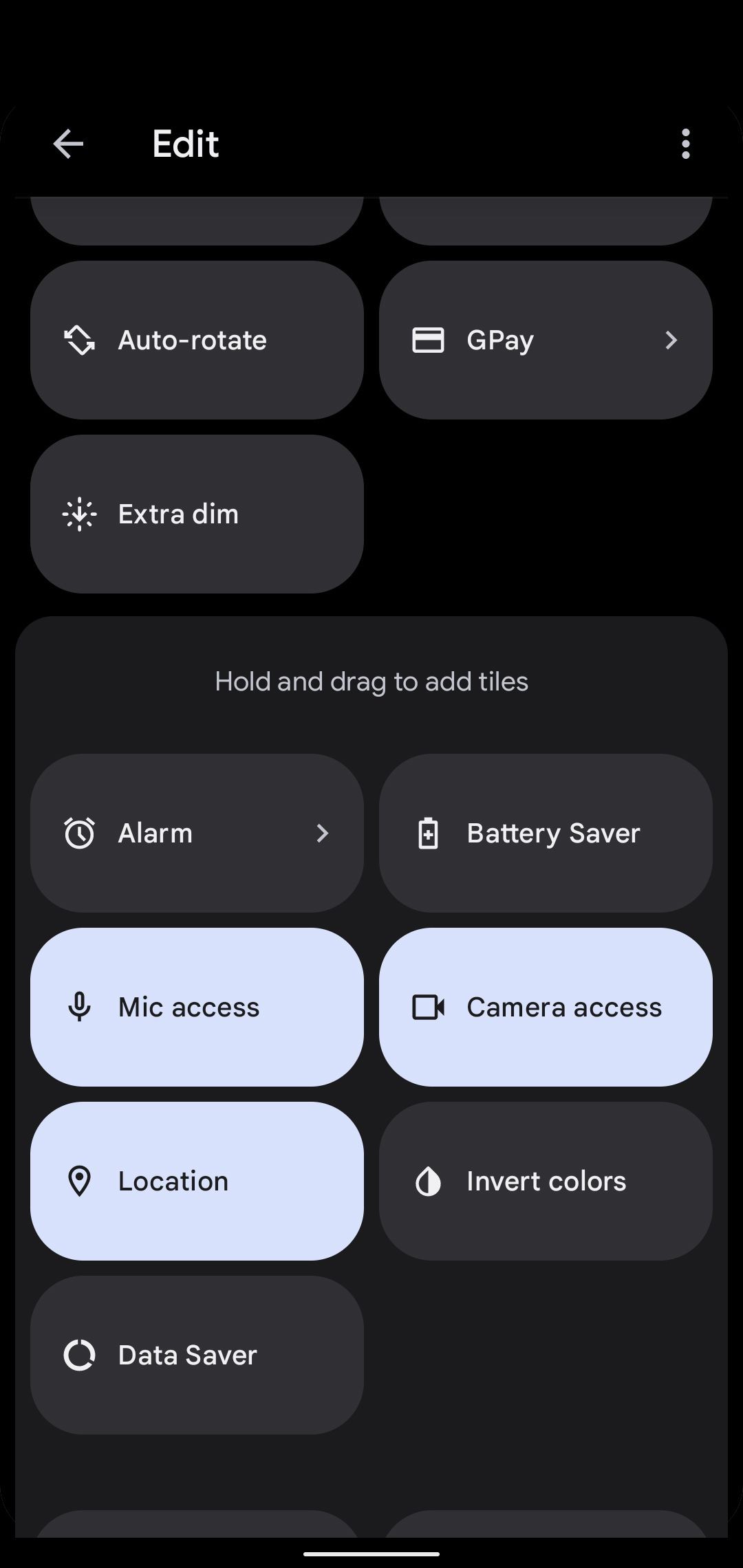The height and width of the screenshot is (1568, 743).
Task: Click the Extra dim brightness icon
Action: (78, 513)
